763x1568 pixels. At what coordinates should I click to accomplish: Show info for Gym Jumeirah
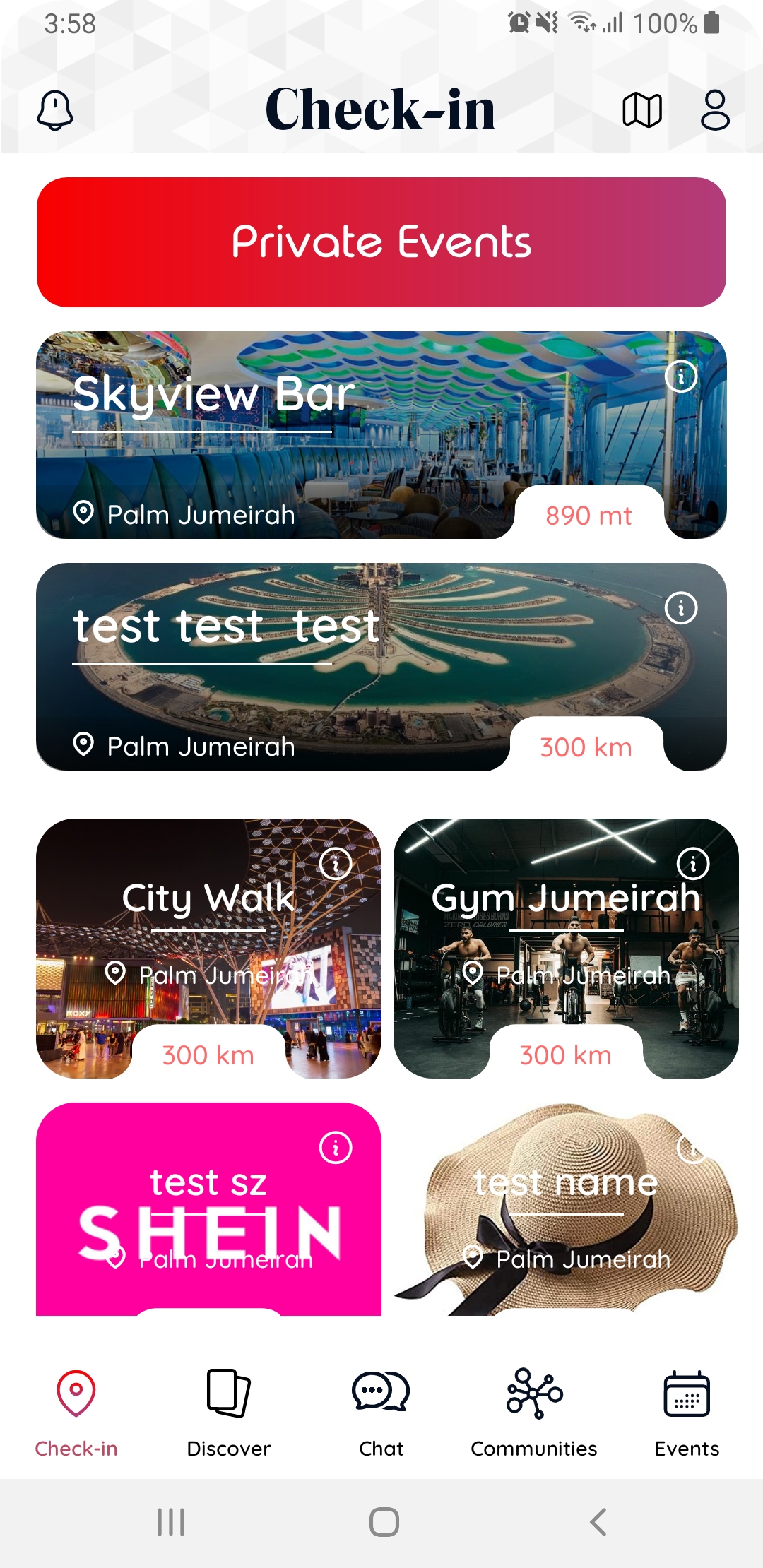[x=693, y=864]
